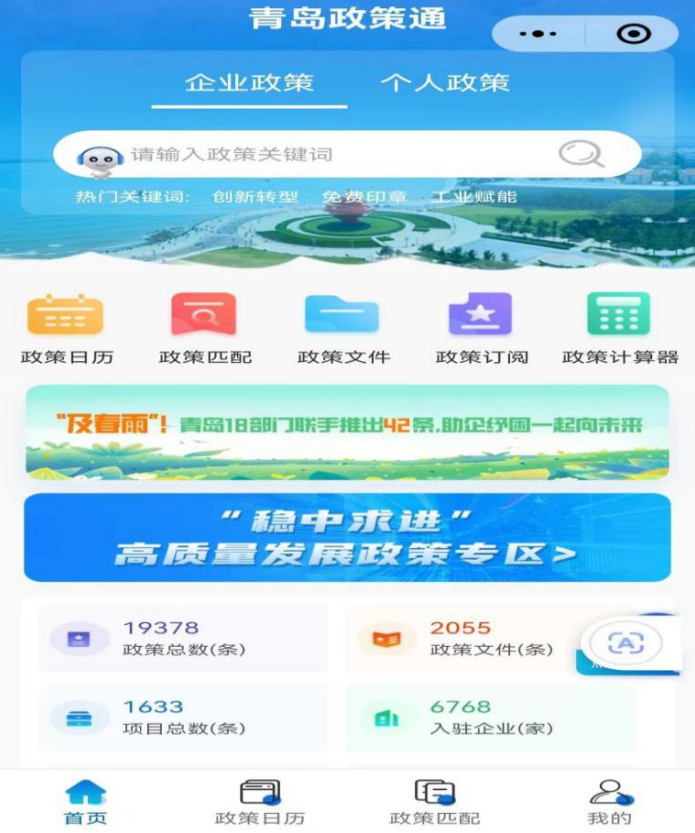Search hot keyword 创新转型
Image resolution: width=695 pixels, height=833 pixels.
[255, 197]
